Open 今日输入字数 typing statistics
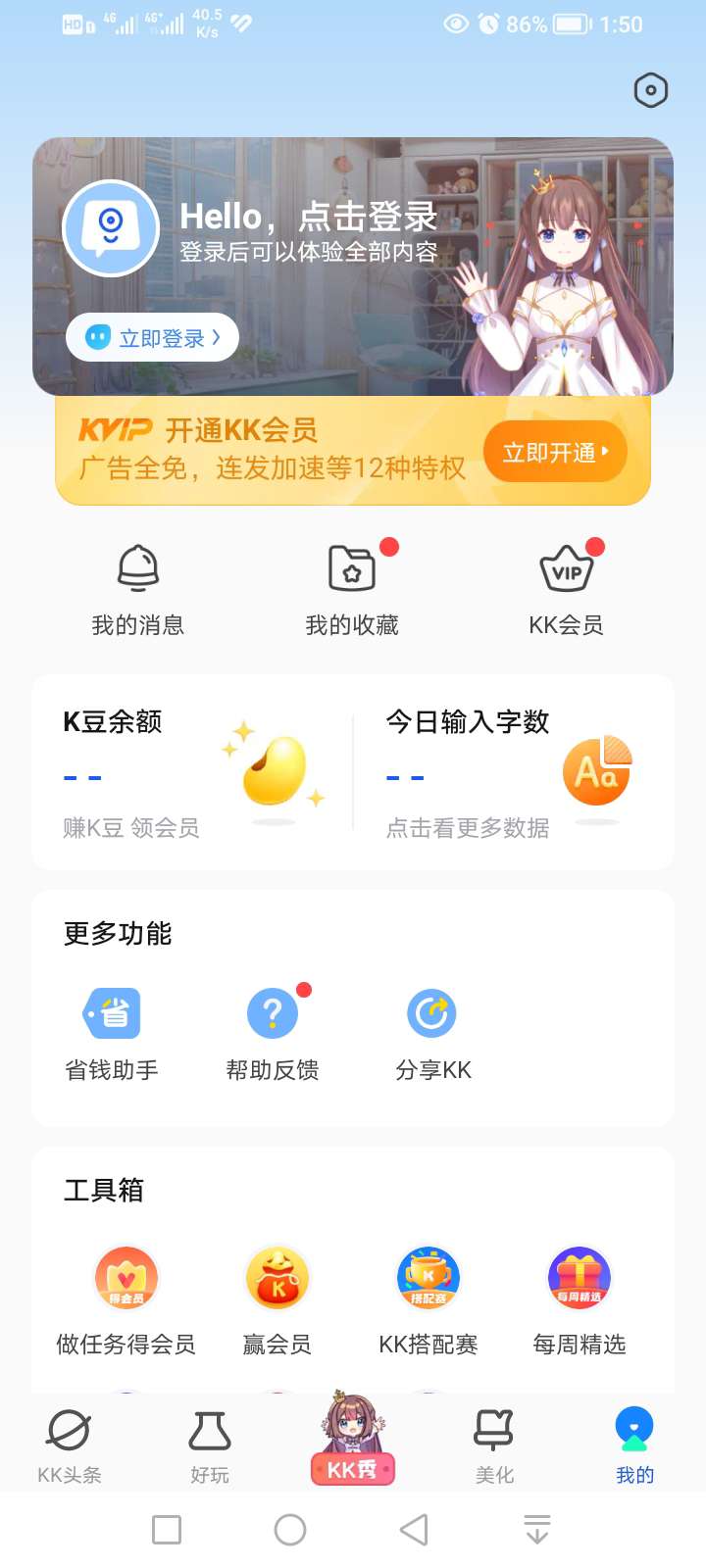The height and width of the screenshot is (1568, 706). (x=510, y=772)
